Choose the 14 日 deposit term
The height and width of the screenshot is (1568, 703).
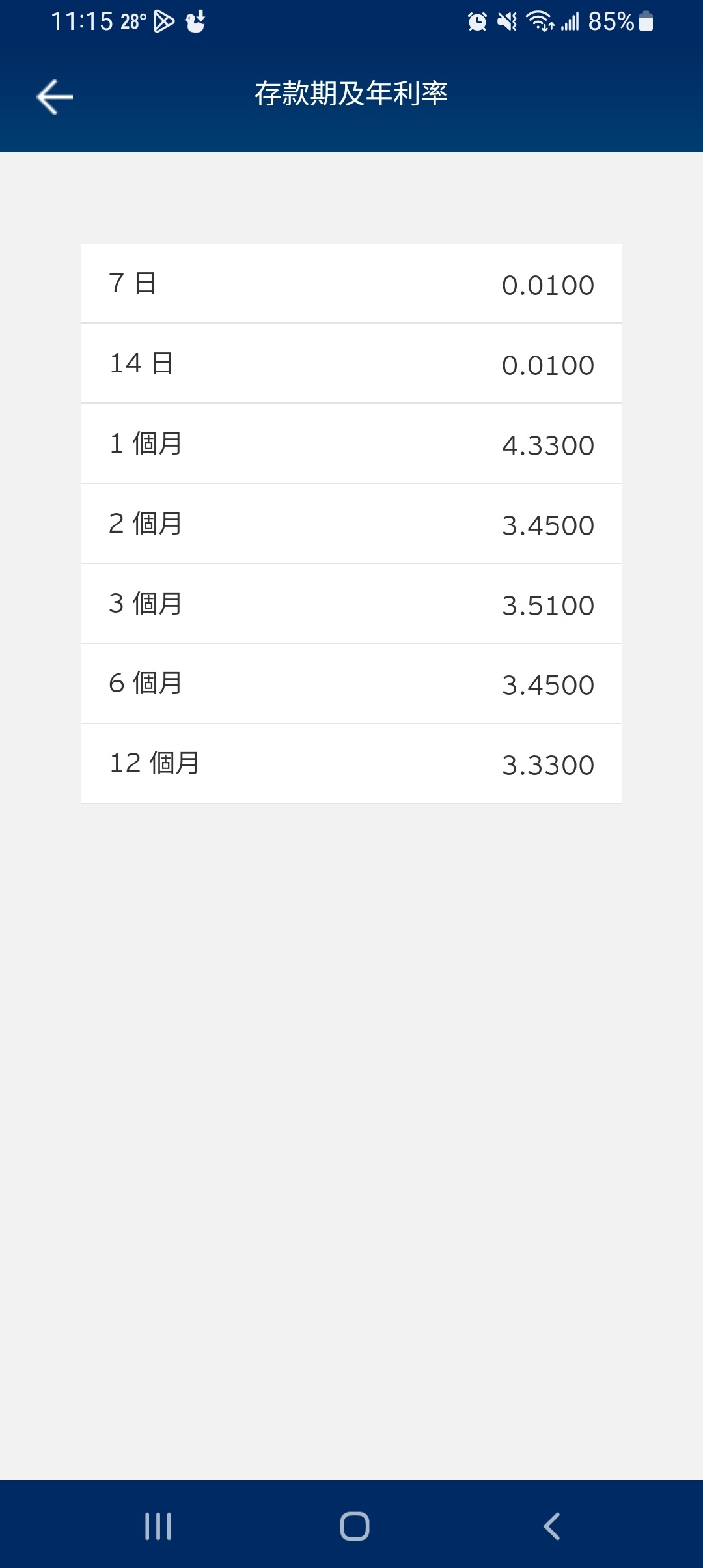351,363
